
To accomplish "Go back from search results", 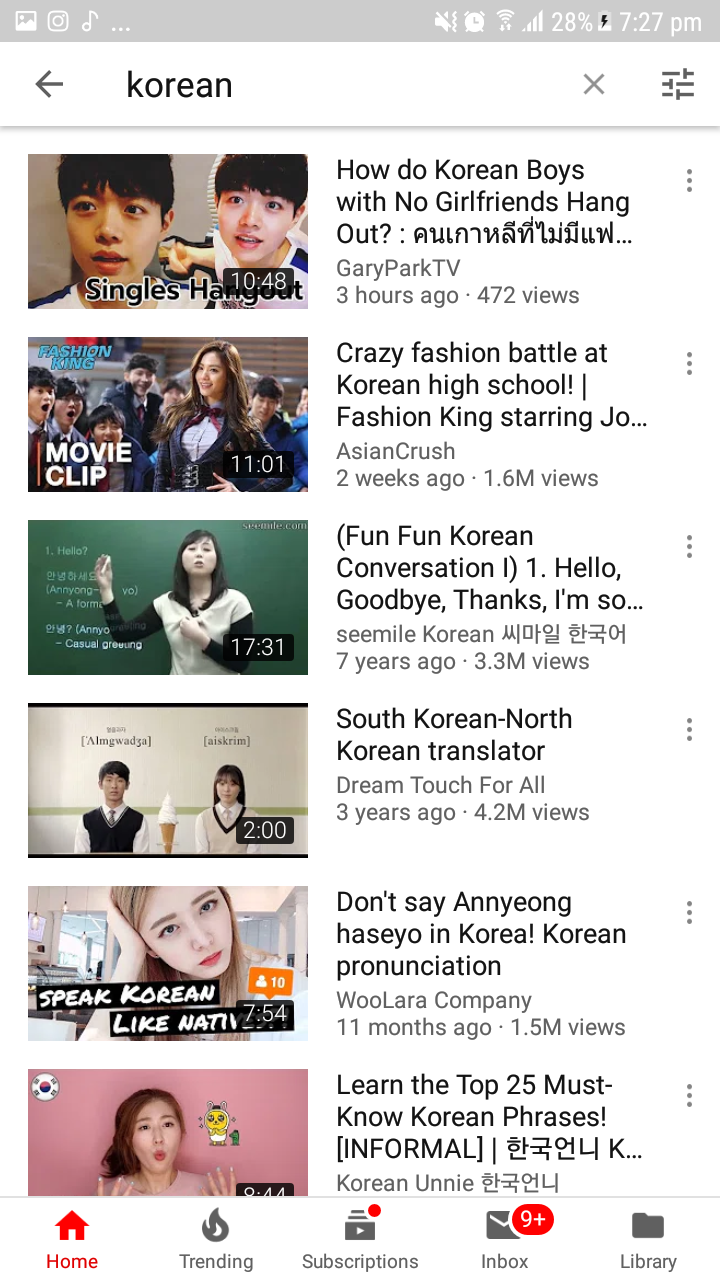I will (49, 85).
